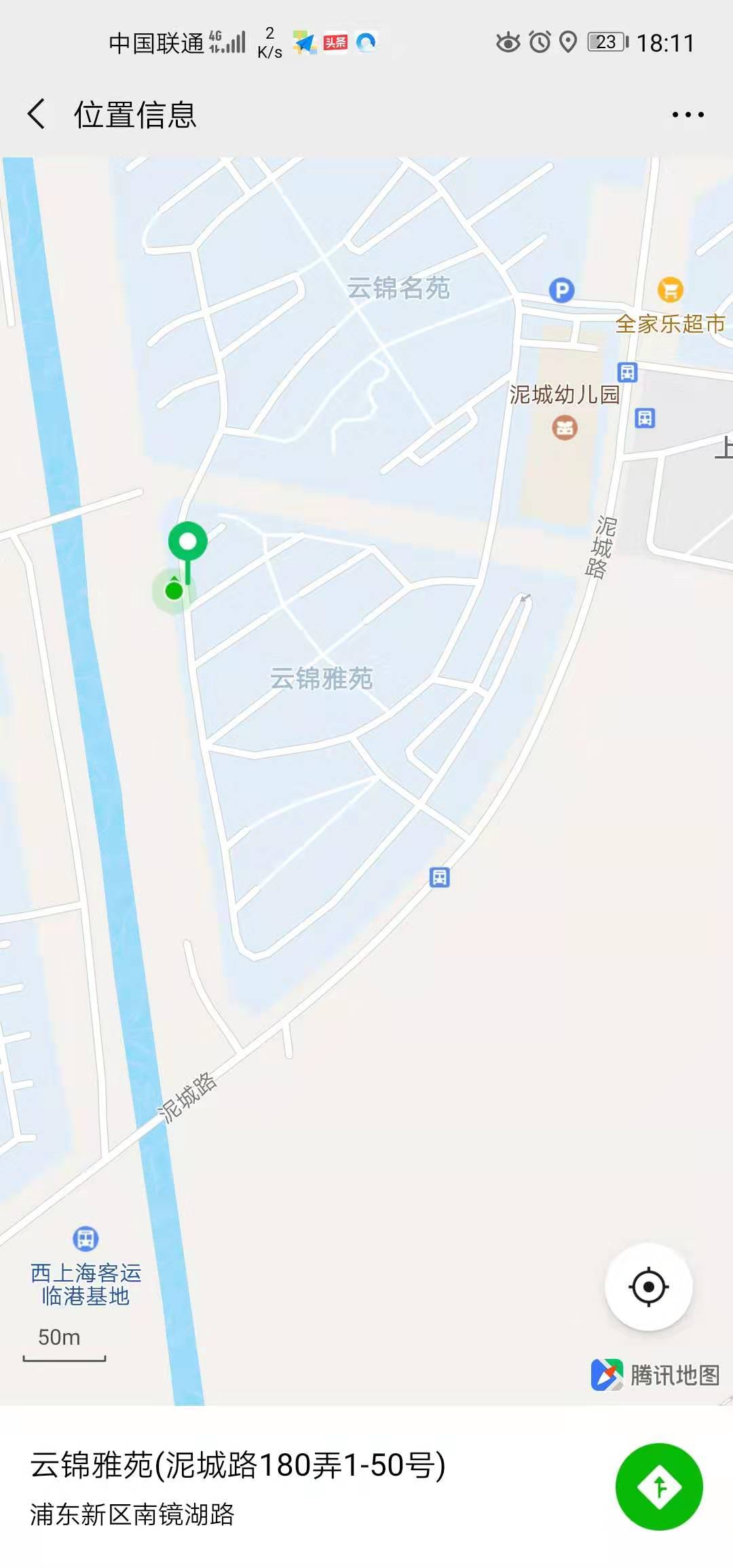Open the three-dot overflow menu
733x1568 pixels.
coord(688,115)
